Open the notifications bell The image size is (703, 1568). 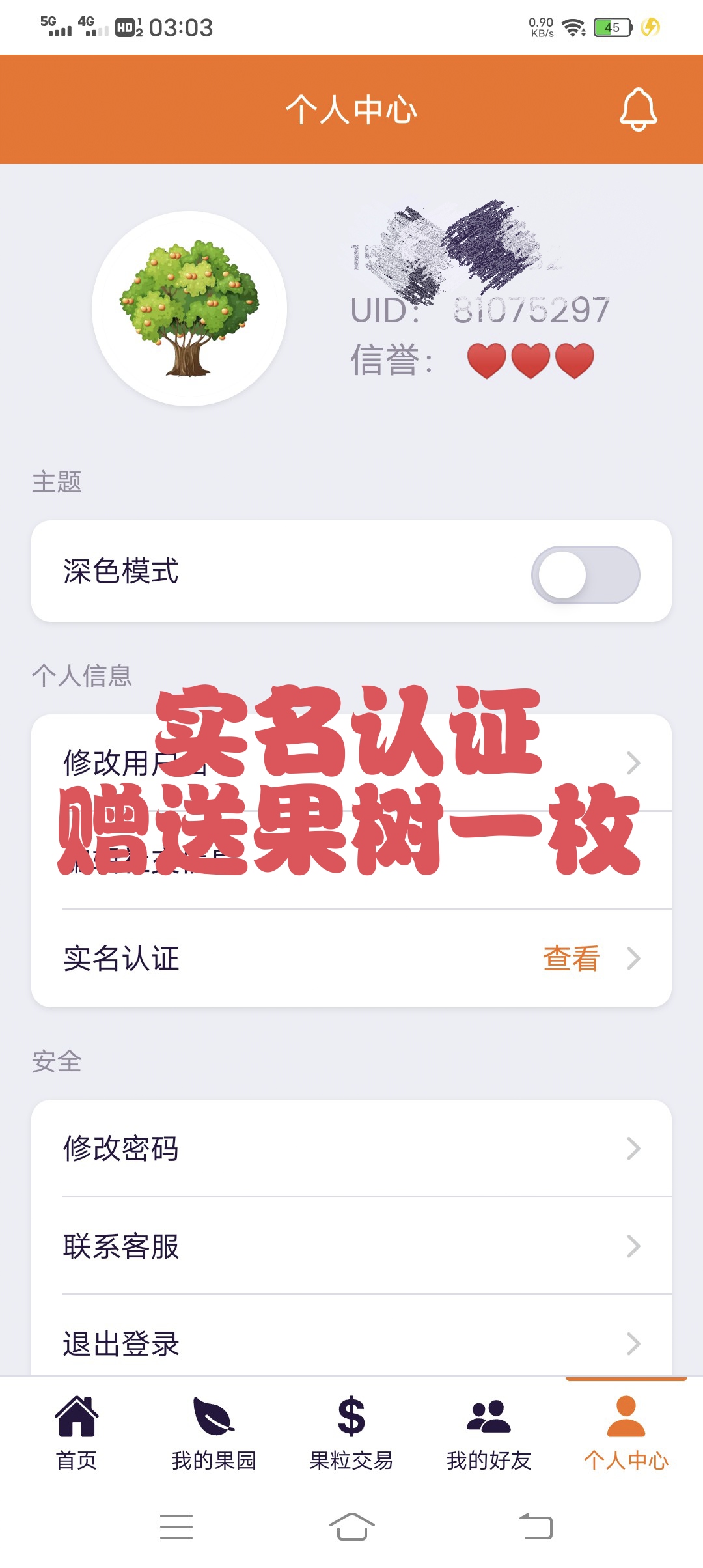coord(638,109)
